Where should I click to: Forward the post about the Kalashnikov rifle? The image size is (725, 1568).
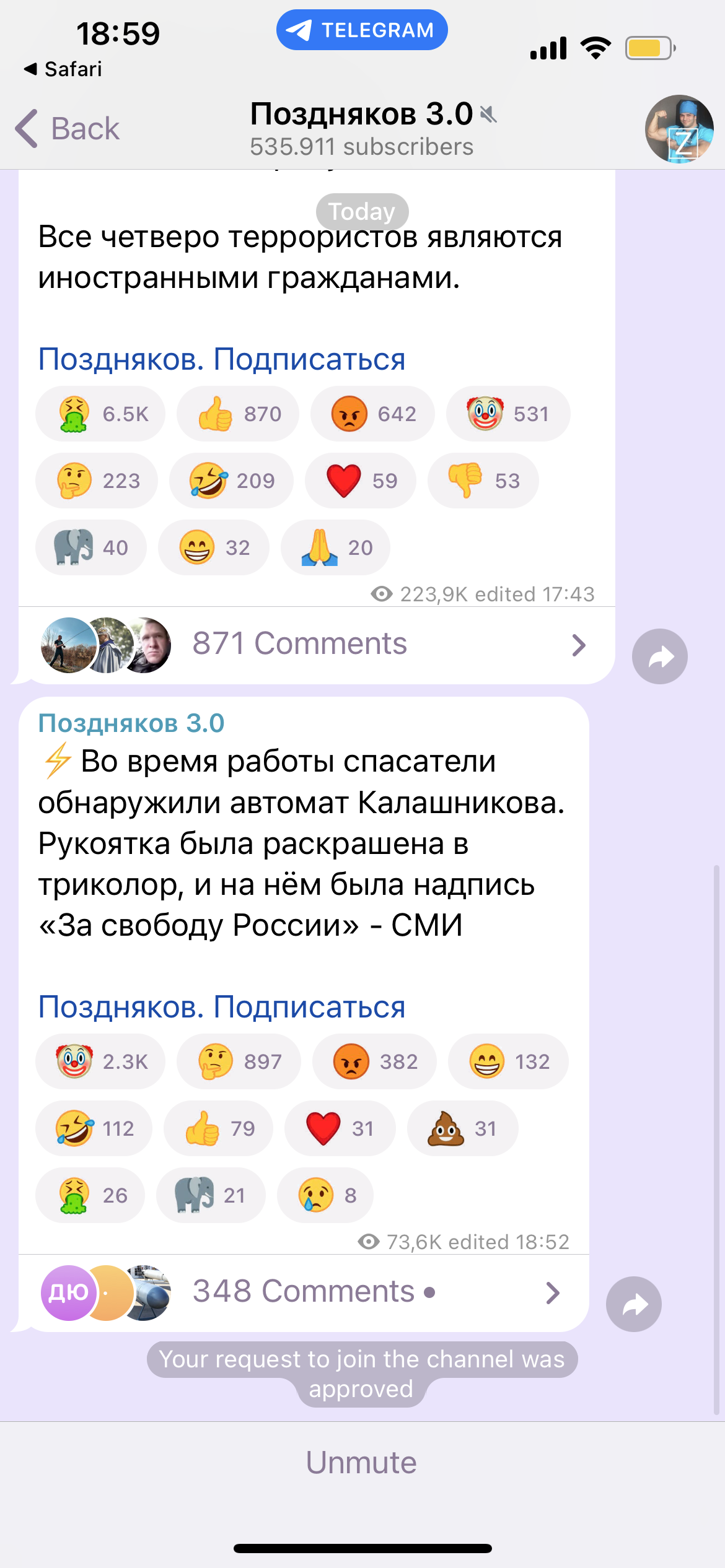[x=633, y=1304]
